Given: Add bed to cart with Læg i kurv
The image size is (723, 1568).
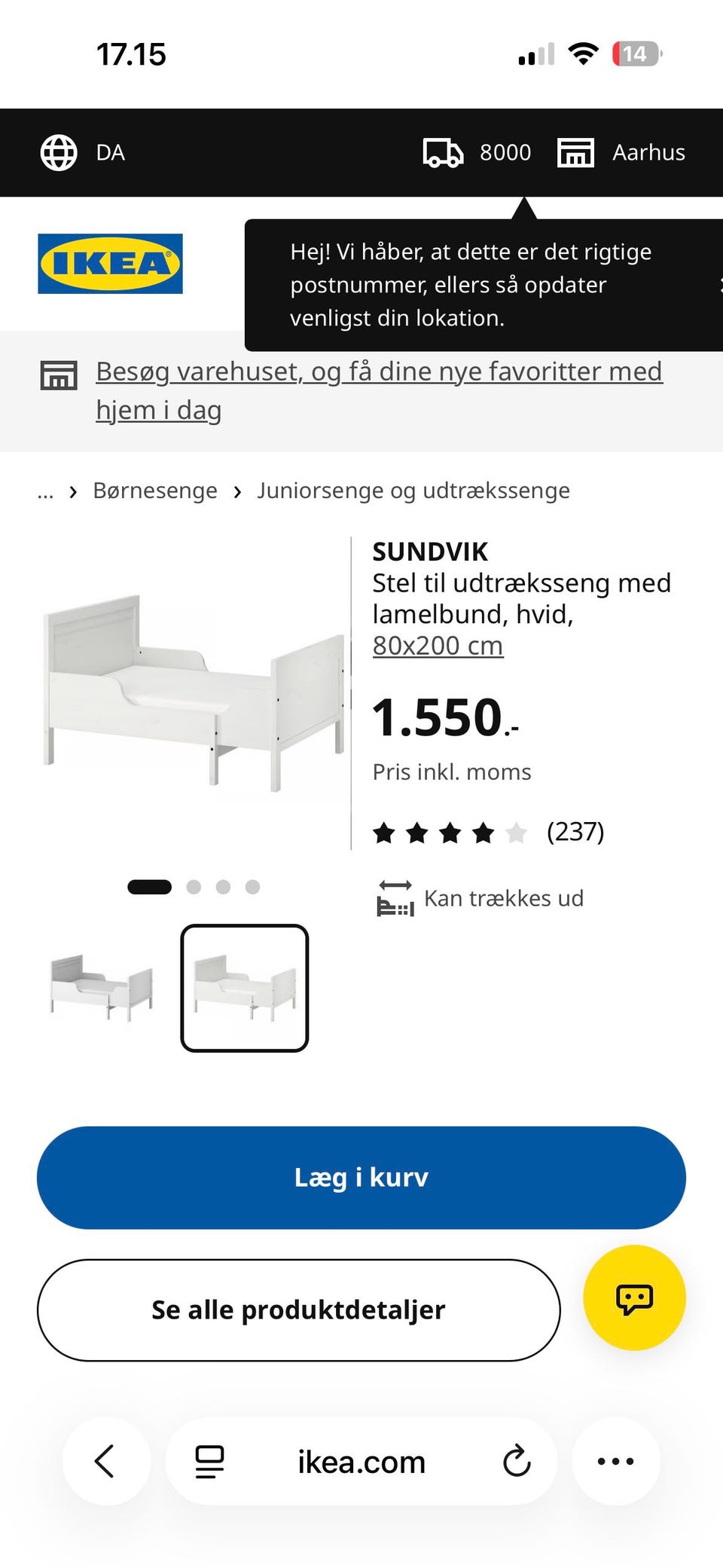Looking at the screenshot, I should tap(361, 1178).
